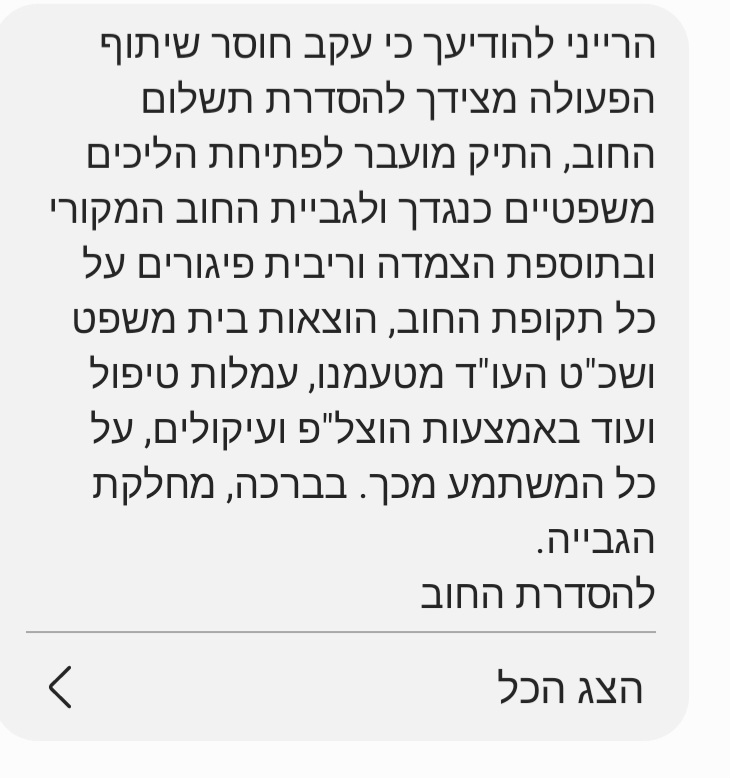This screenshot has width=730, height=778.
Task: Tap 'הצג הכל' to show the full message
Action: [x=570, y=689]
